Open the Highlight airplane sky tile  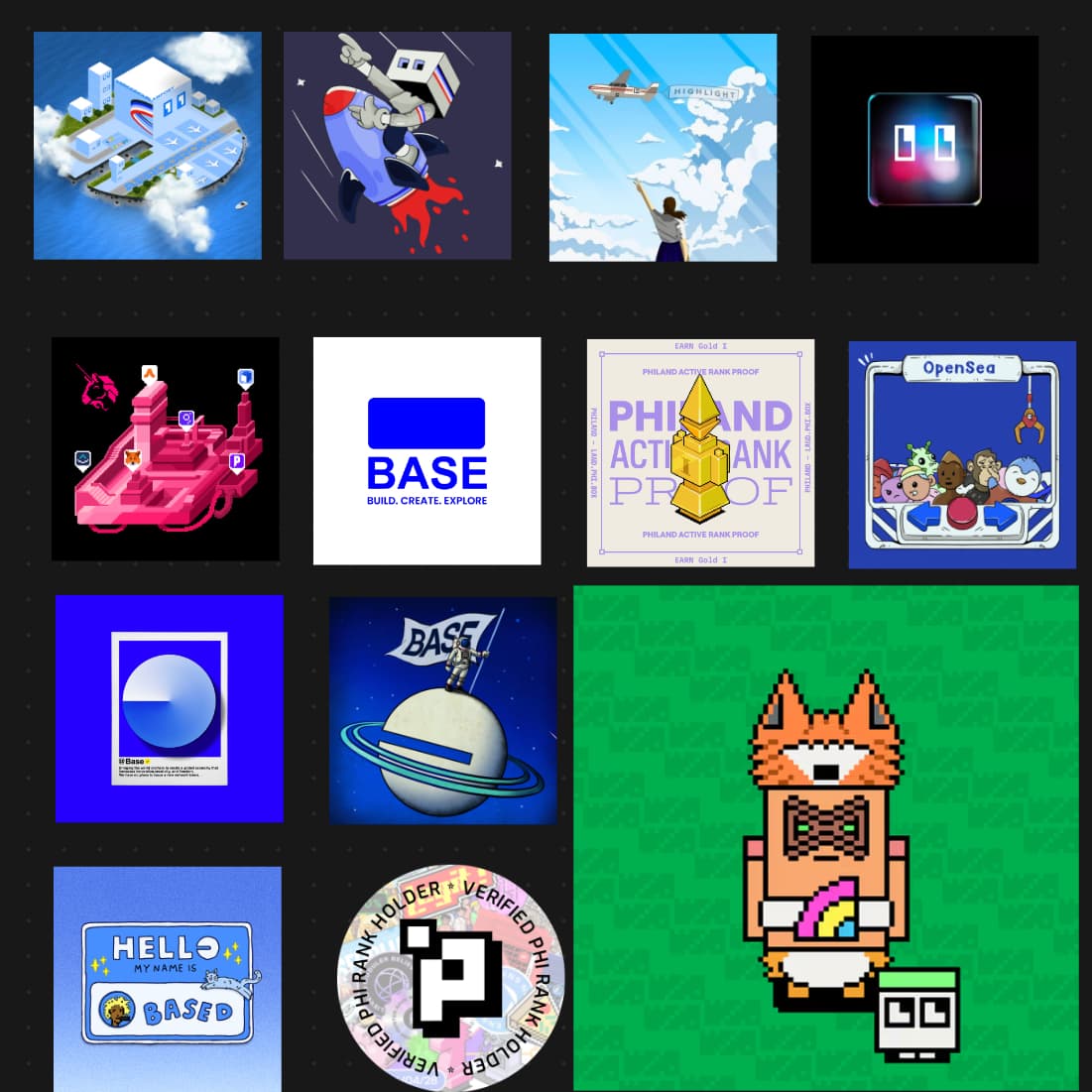point(663,148)
